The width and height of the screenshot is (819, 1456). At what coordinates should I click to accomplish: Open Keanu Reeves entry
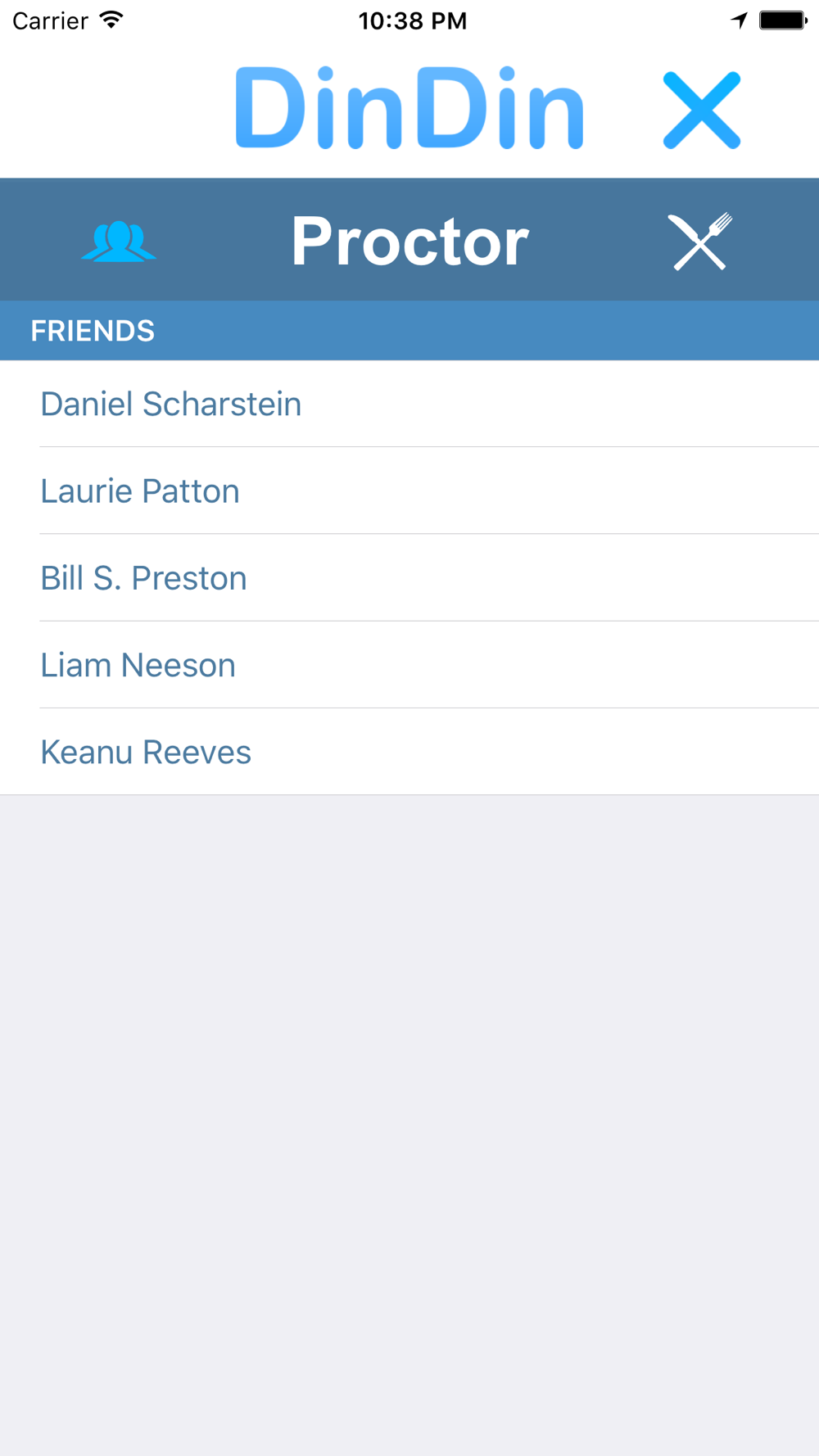tap(409, 751)
